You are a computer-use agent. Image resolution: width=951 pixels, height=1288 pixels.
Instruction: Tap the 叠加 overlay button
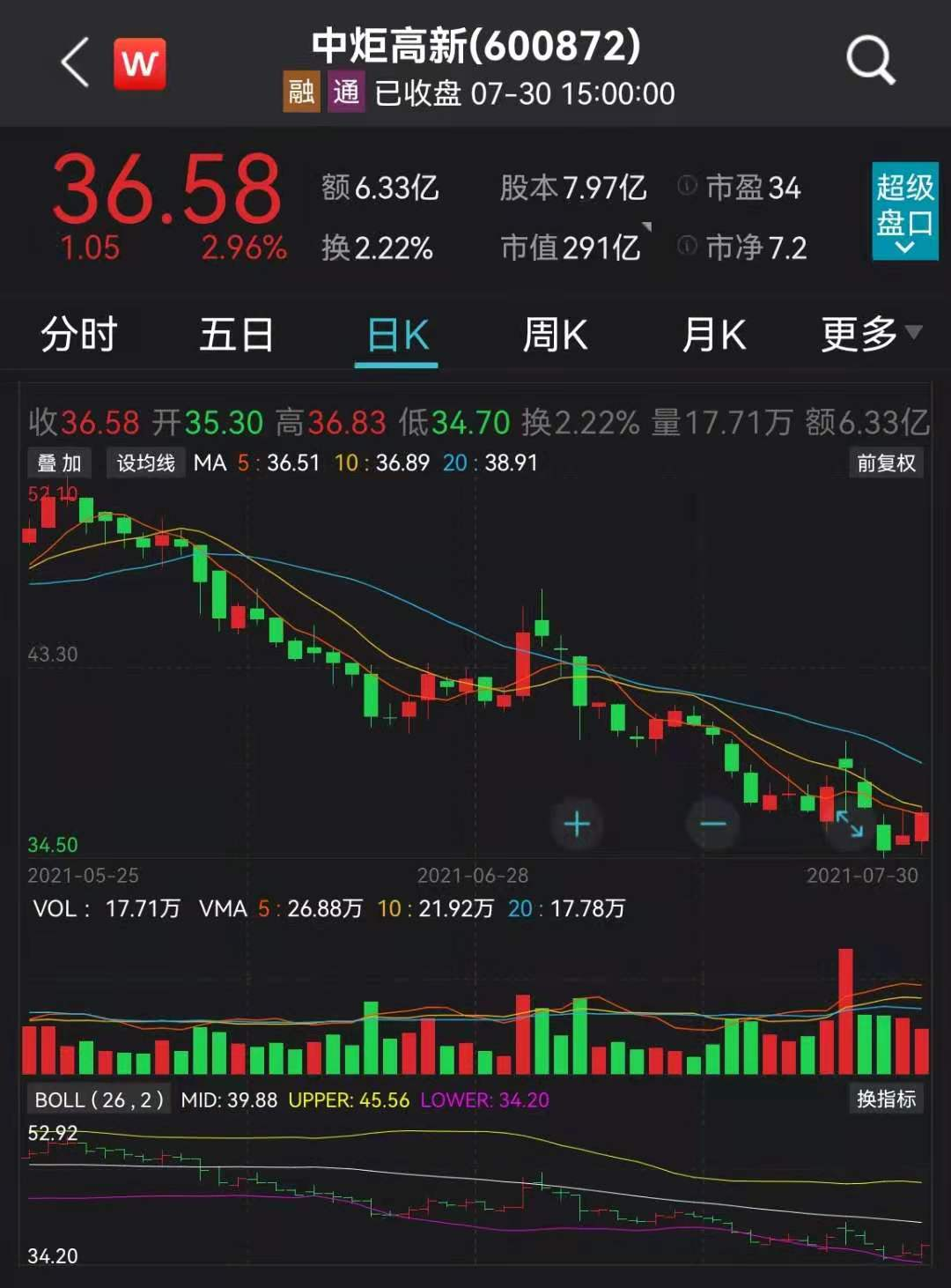(60, 463)
